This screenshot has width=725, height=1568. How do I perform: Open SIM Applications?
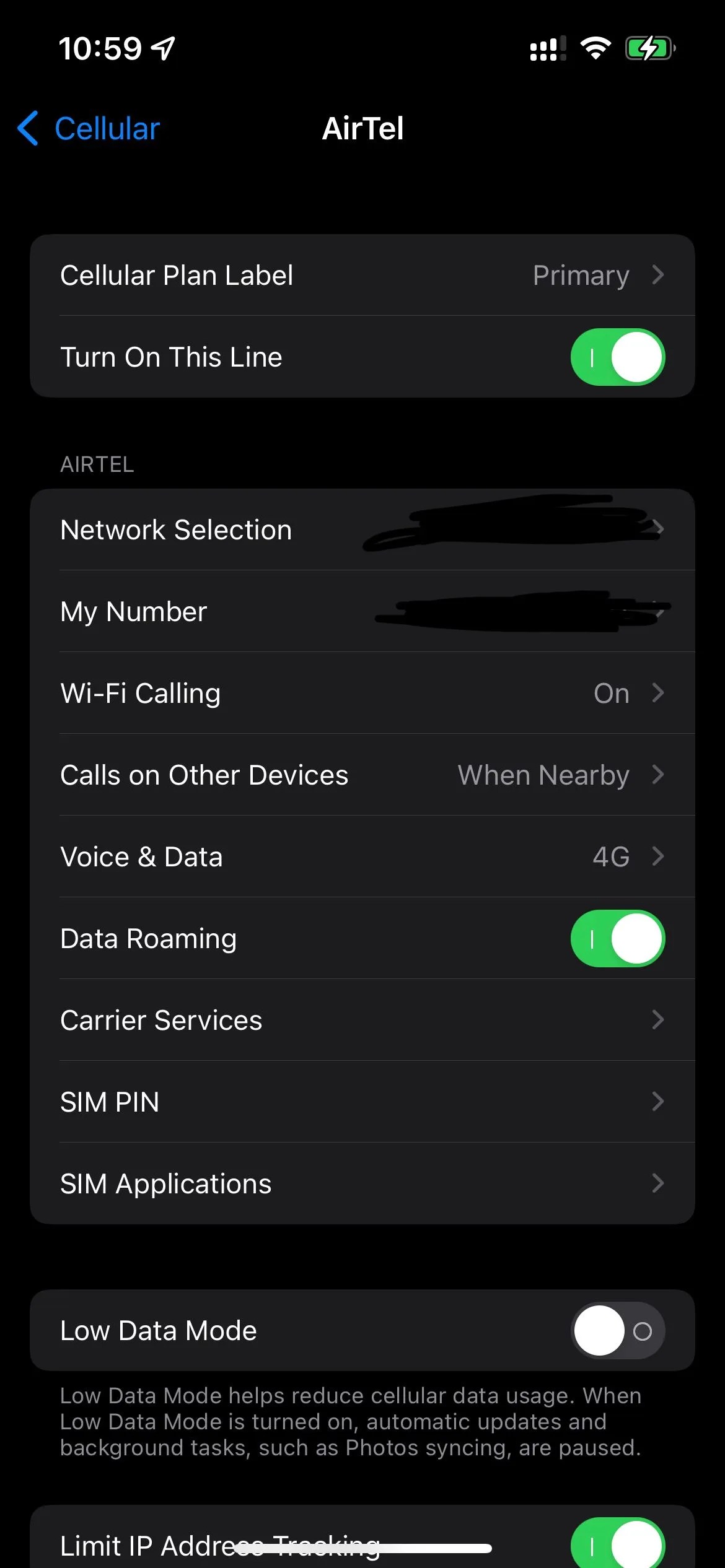click(362, 1184)
